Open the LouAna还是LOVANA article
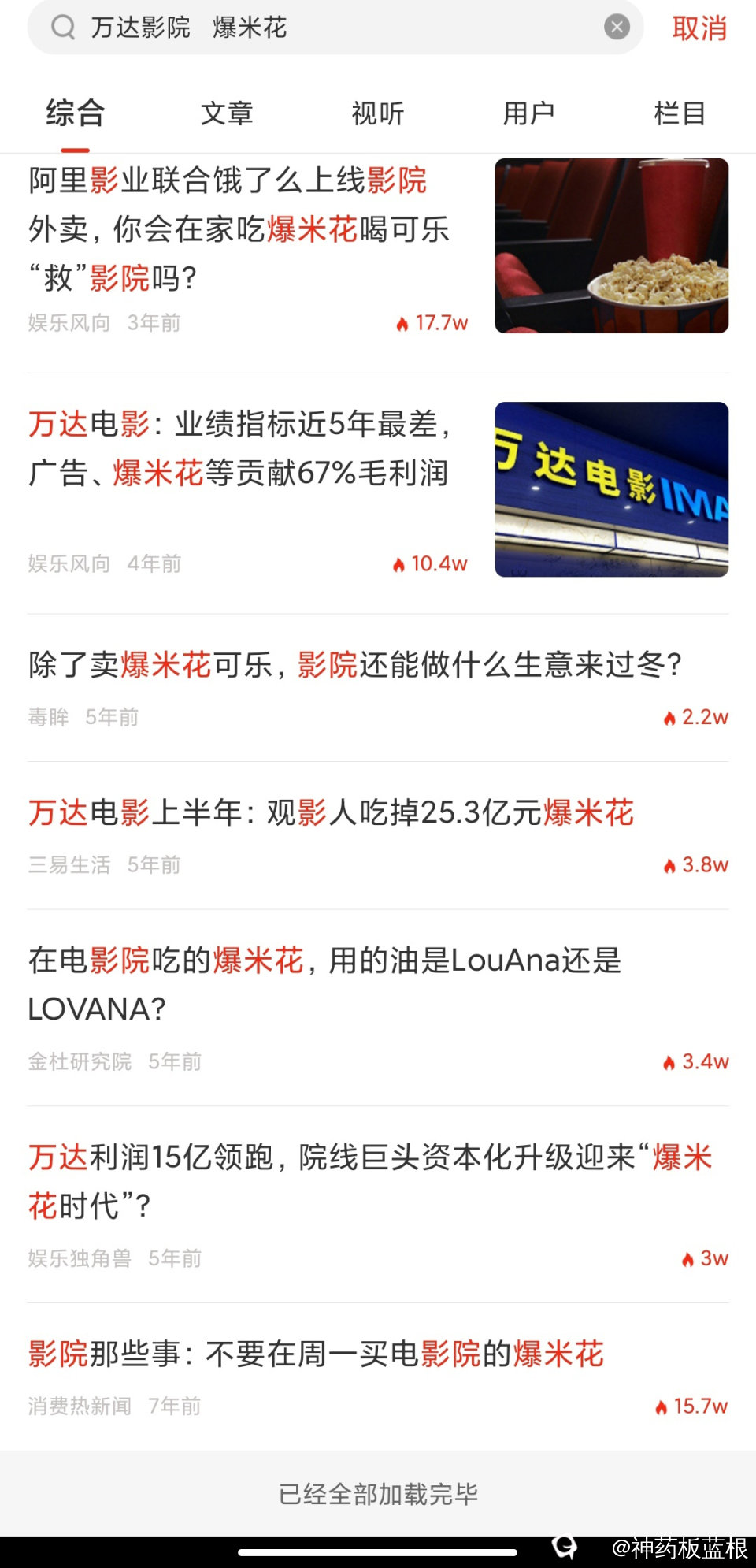The width and height of the screenshot is (756, 1568). pos(324,984)
